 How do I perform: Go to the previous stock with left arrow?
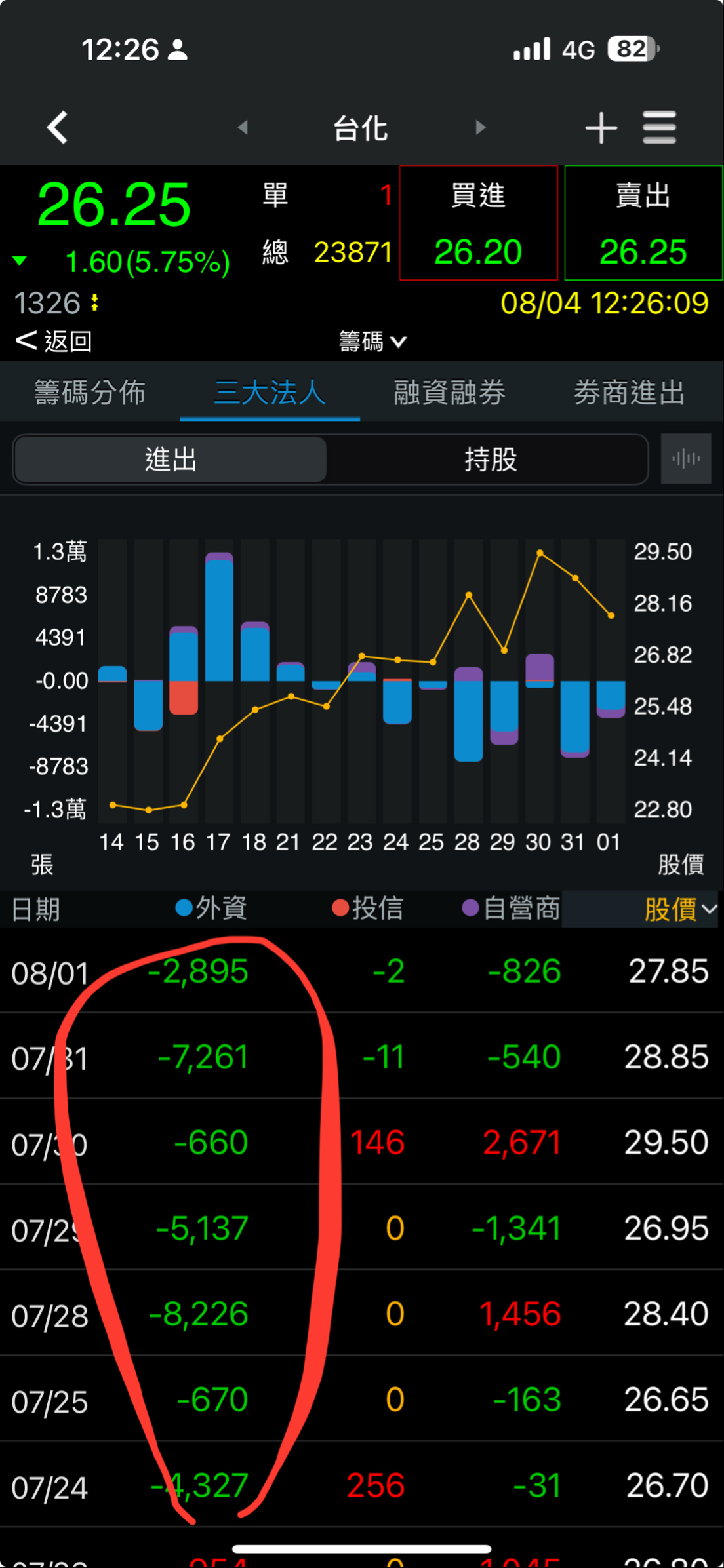click(243, 127)
